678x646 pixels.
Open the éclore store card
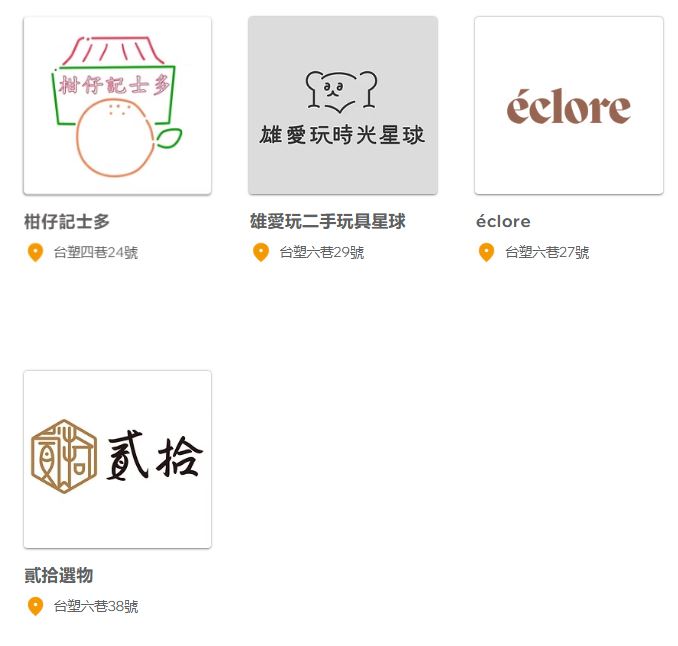point(568,106)
